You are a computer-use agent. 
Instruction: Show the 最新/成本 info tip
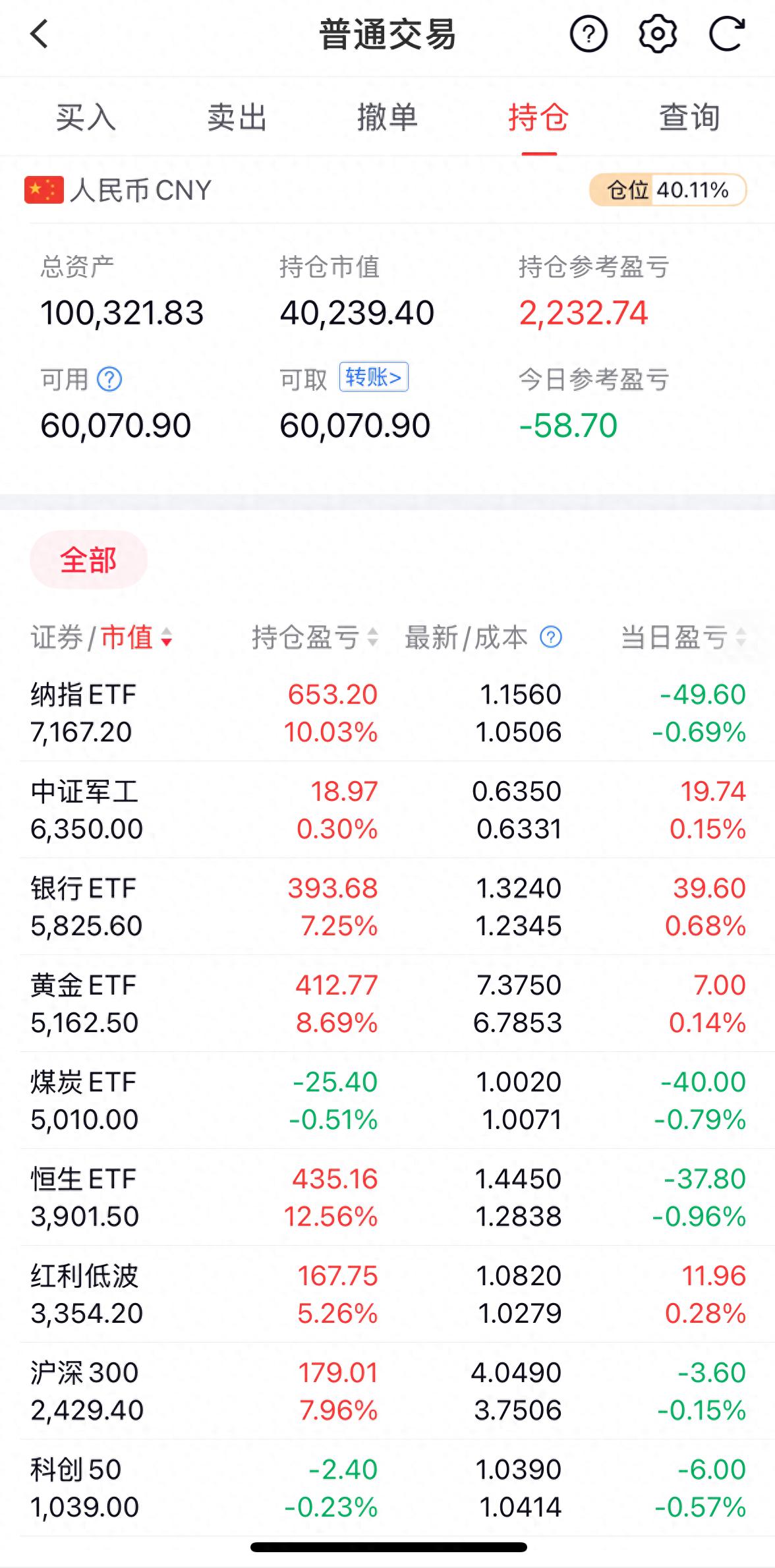click(551, 637)
